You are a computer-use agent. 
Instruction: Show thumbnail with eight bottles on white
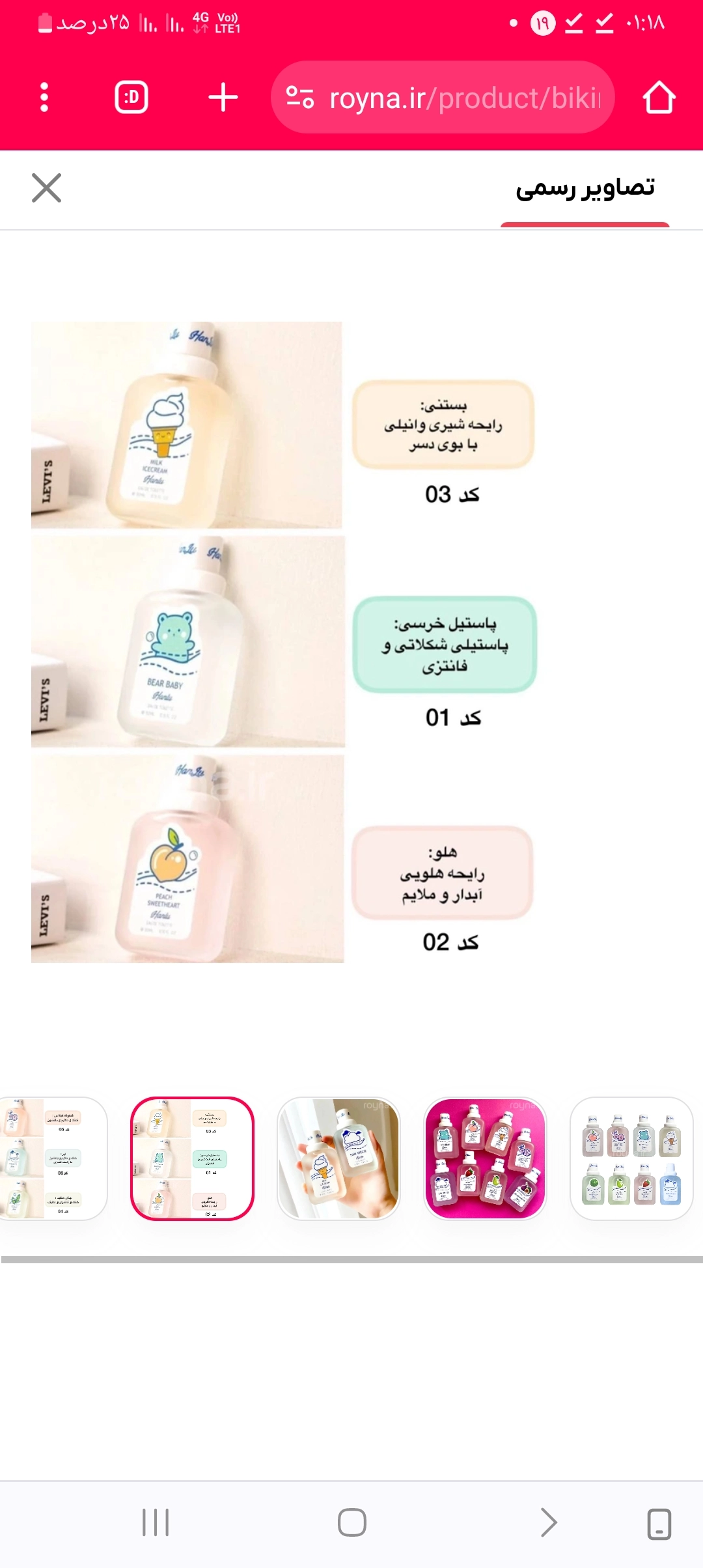click(x=631, y=1158)
